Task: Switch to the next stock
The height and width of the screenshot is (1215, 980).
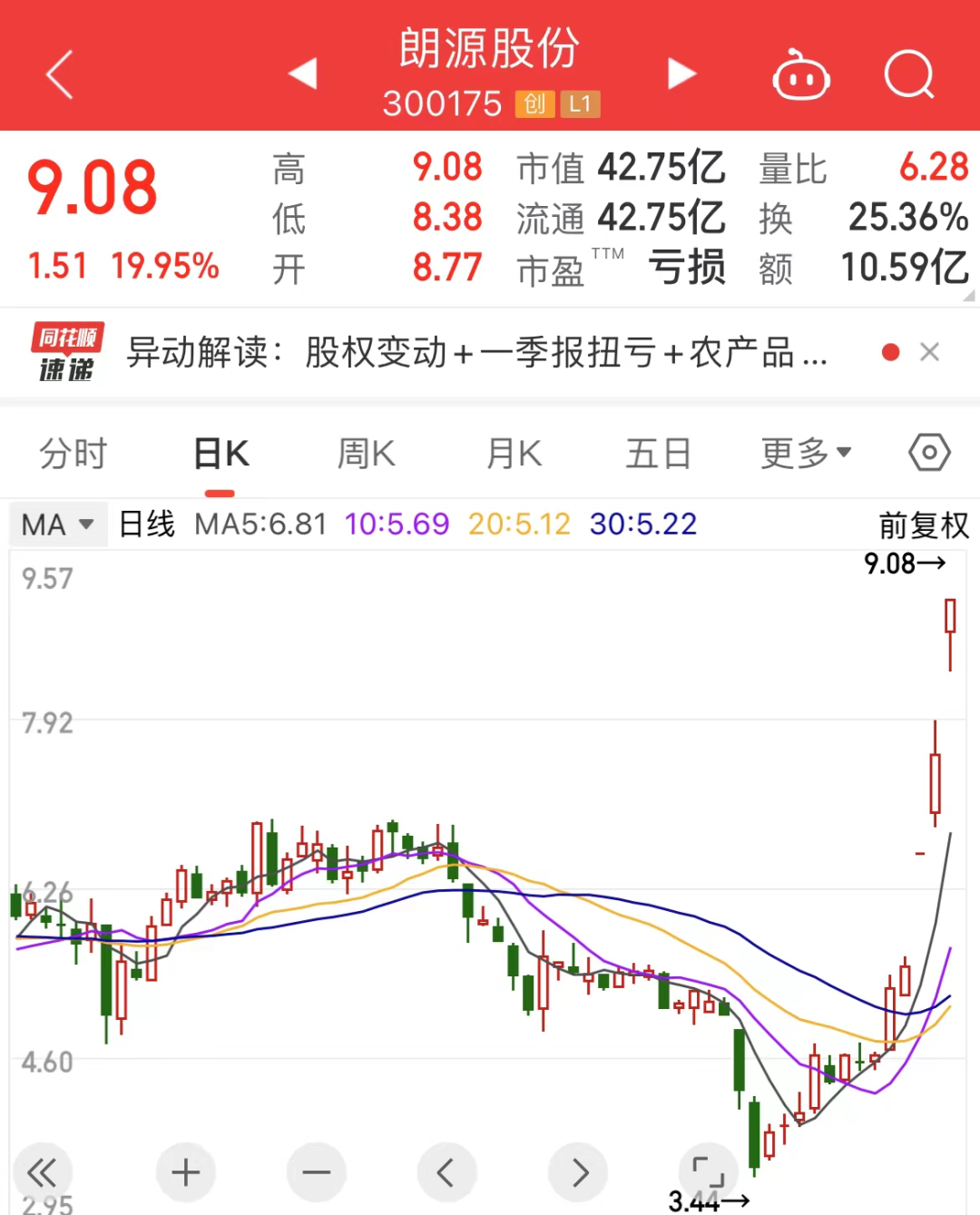Action: tap(681, 73)
